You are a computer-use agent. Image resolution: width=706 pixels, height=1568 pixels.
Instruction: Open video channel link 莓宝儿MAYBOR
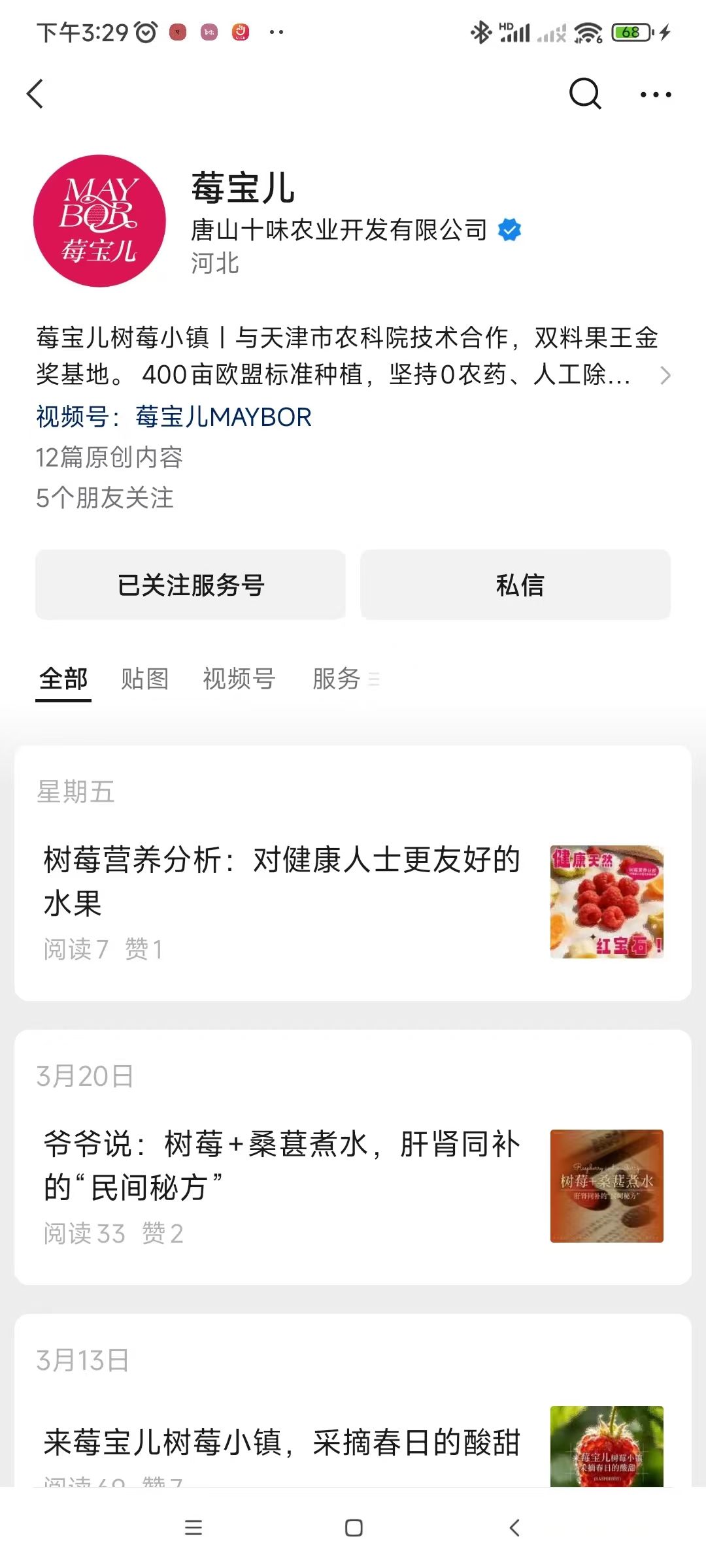[x=222, y=417]
